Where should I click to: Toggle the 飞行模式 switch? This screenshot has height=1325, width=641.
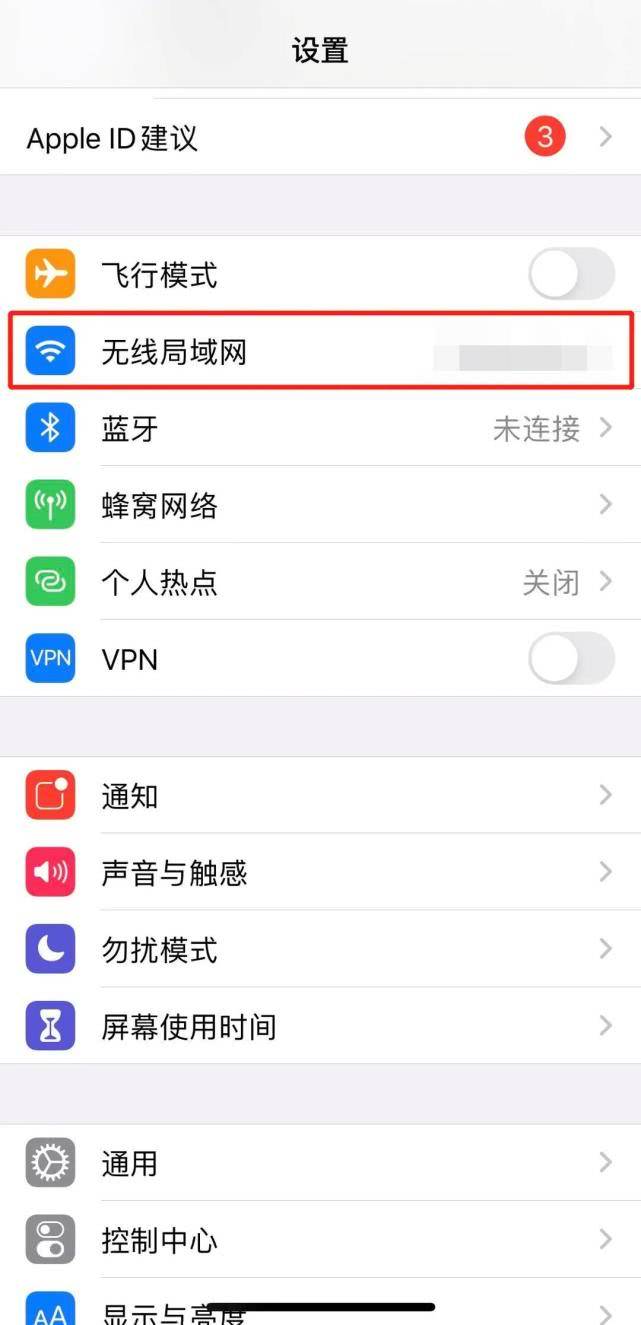tap(571, 274)
